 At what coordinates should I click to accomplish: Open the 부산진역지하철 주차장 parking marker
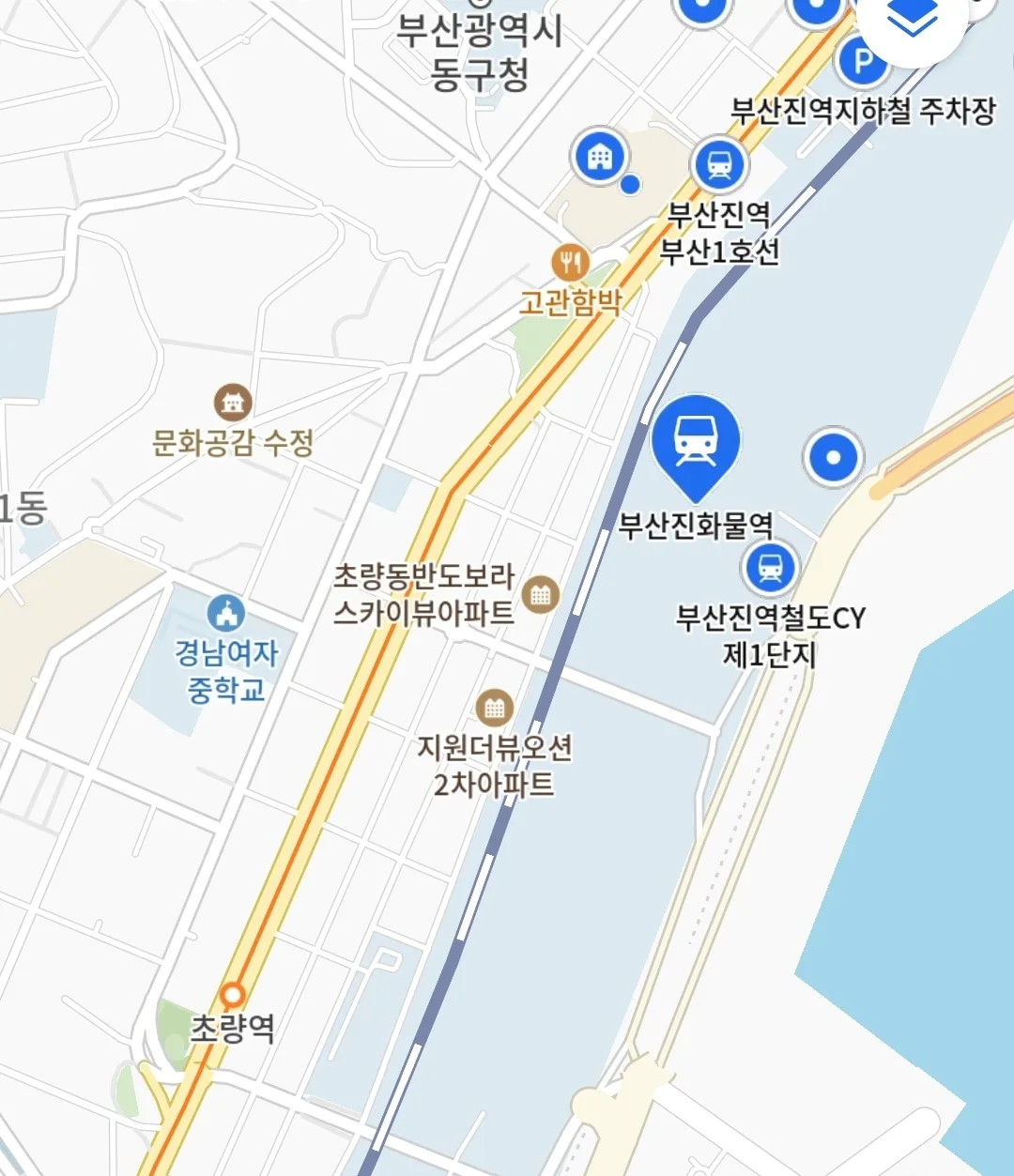[862, 63]
